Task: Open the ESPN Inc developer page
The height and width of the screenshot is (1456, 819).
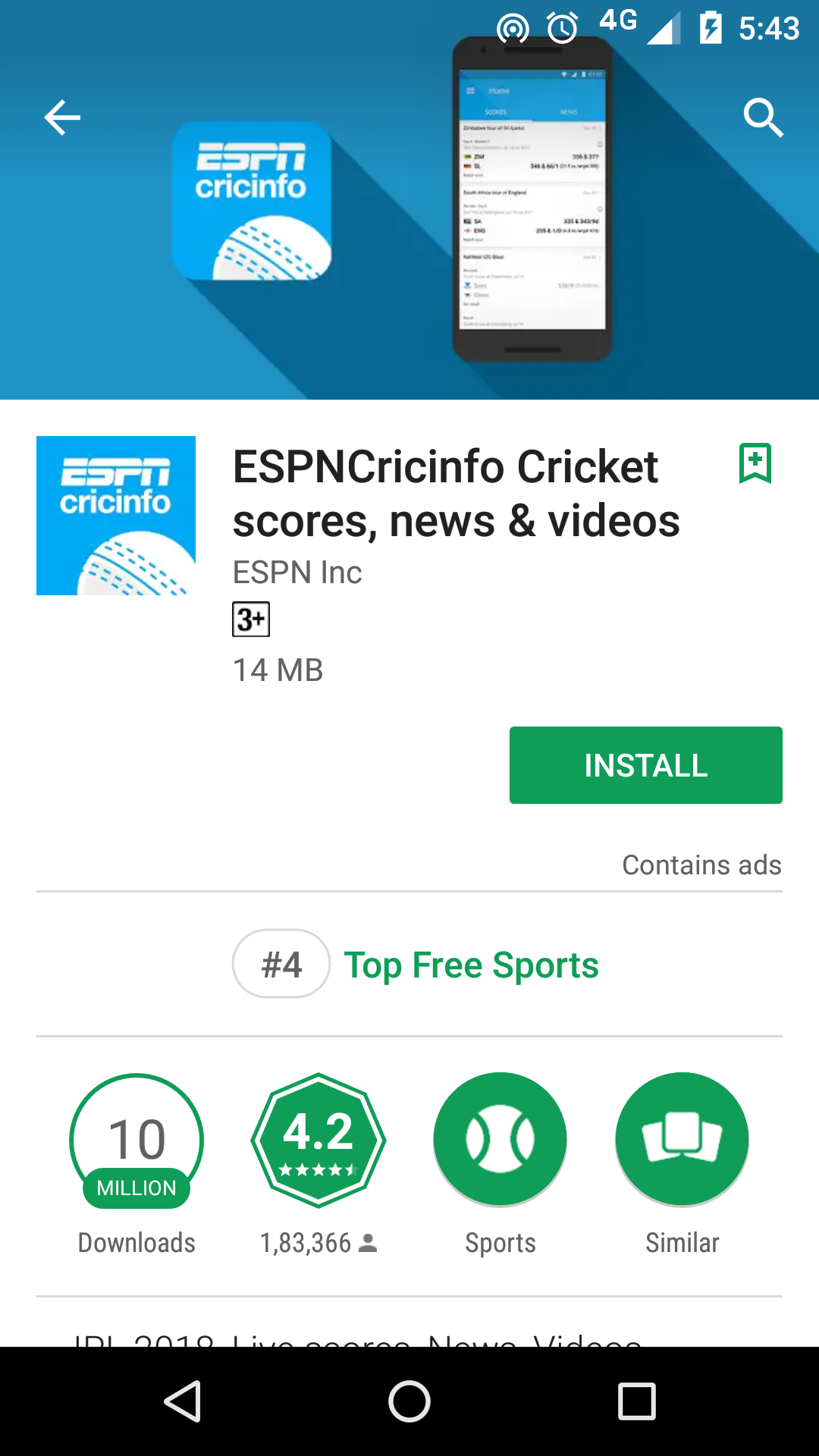Action: click(297, 573)
